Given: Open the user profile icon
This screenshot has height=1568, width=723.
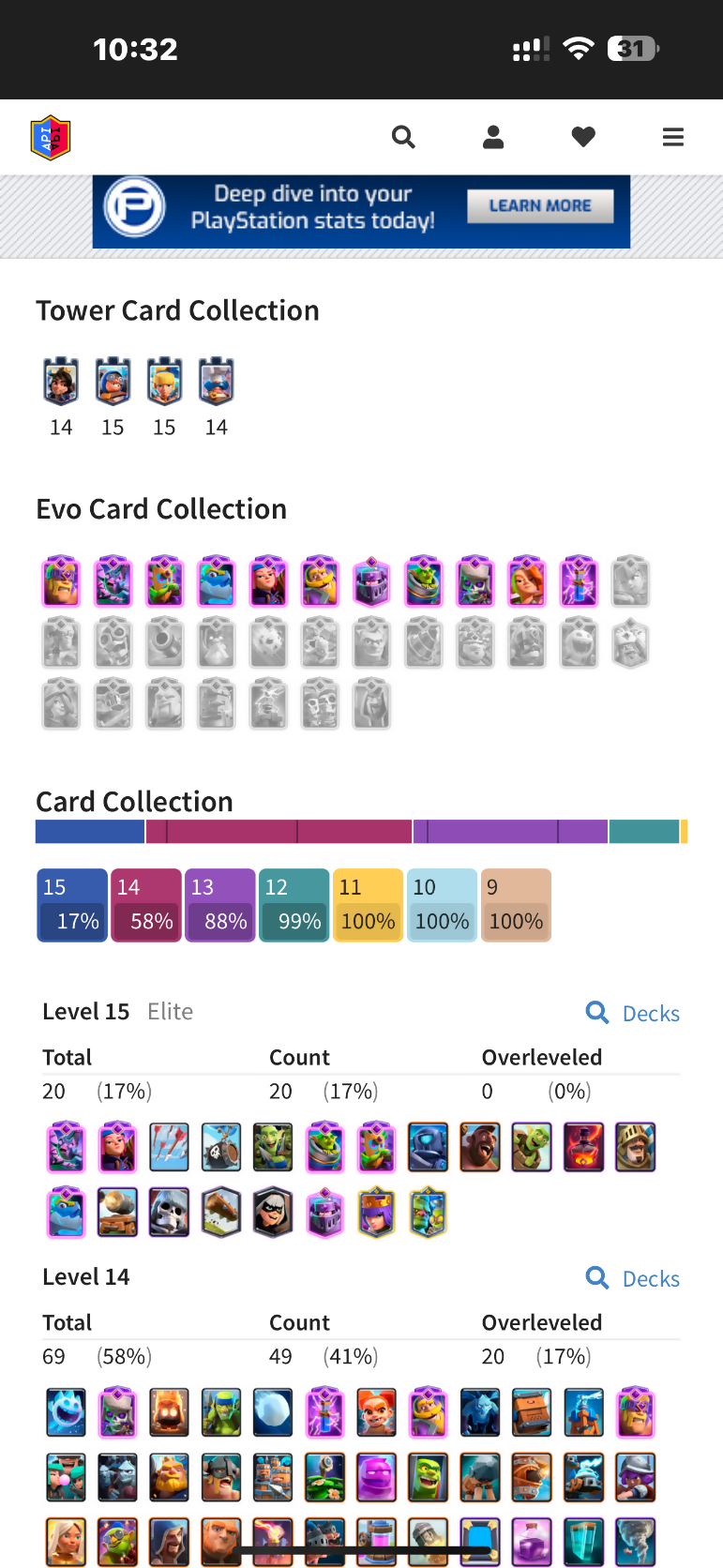Looking at the screenshot, I should pos(493,138).
